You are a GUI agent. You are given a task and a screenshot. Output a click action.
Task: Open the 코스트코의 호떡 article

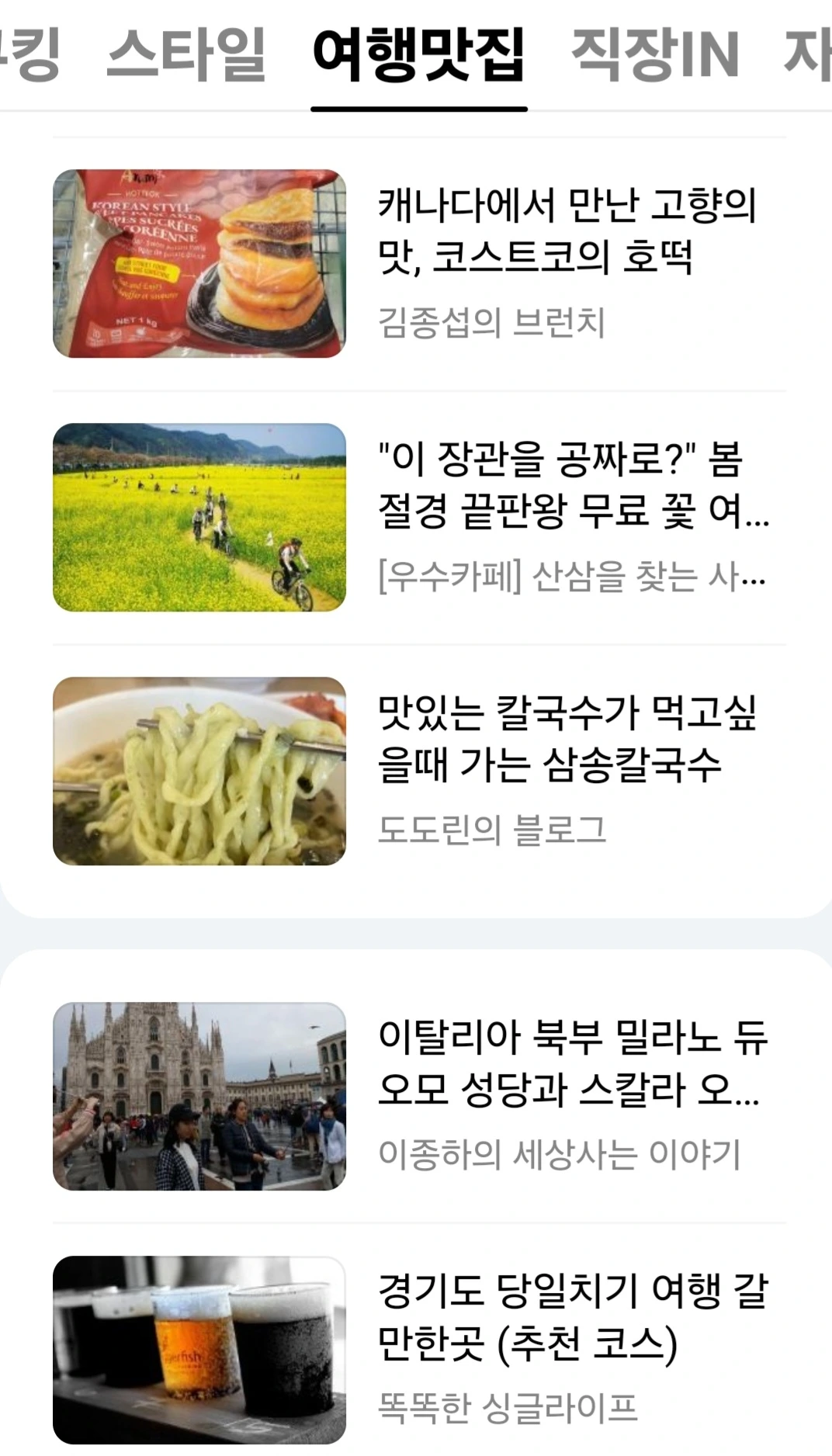coord(567,231)
